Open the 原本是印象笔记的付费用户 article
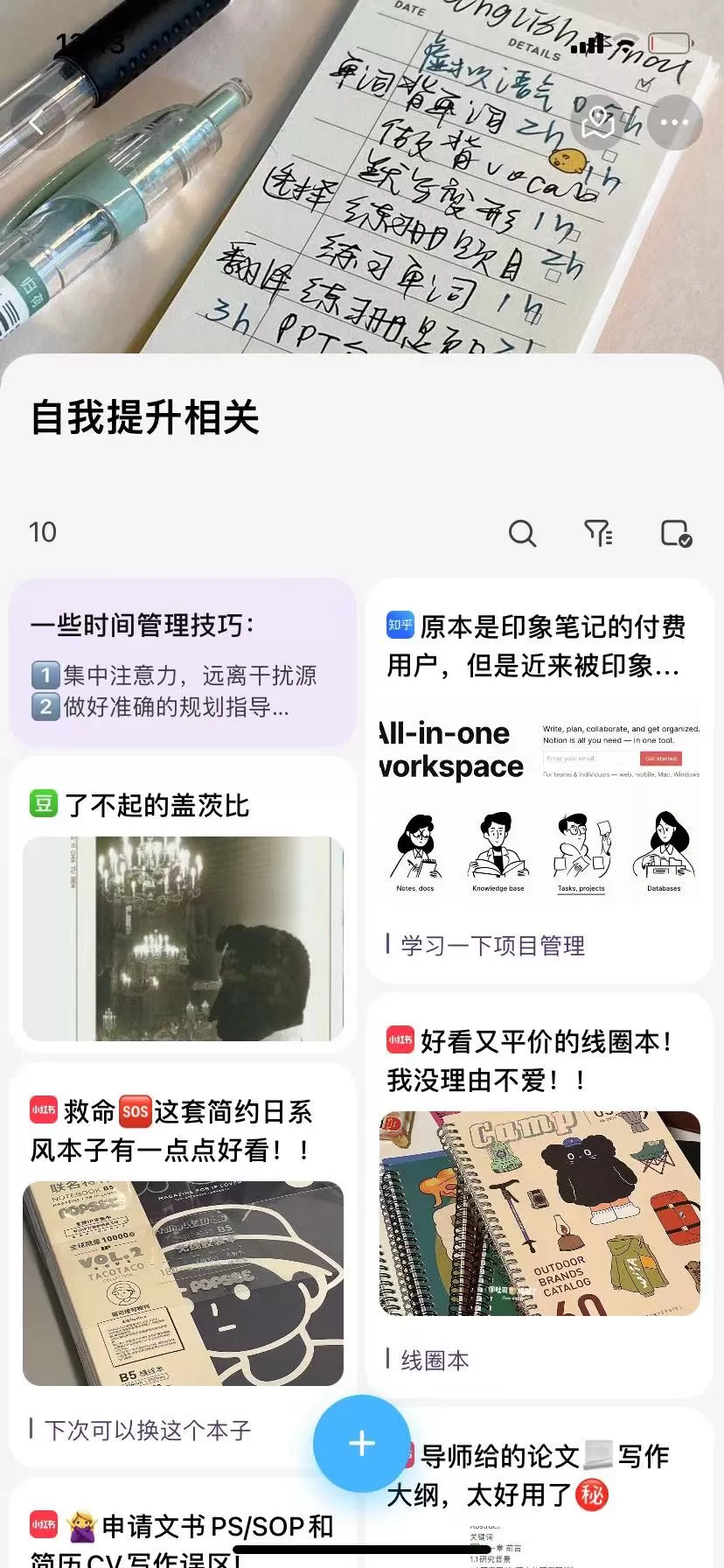Viewport: 724px width, 1568px height. coord(539,779)
